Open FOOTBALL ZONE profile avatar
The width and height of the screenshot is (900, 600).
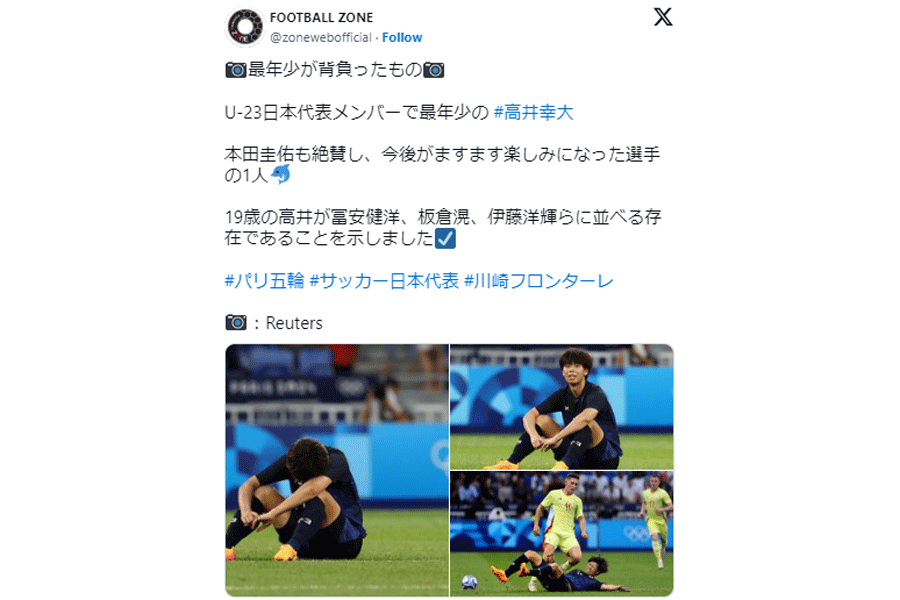(x=244, y=27)
